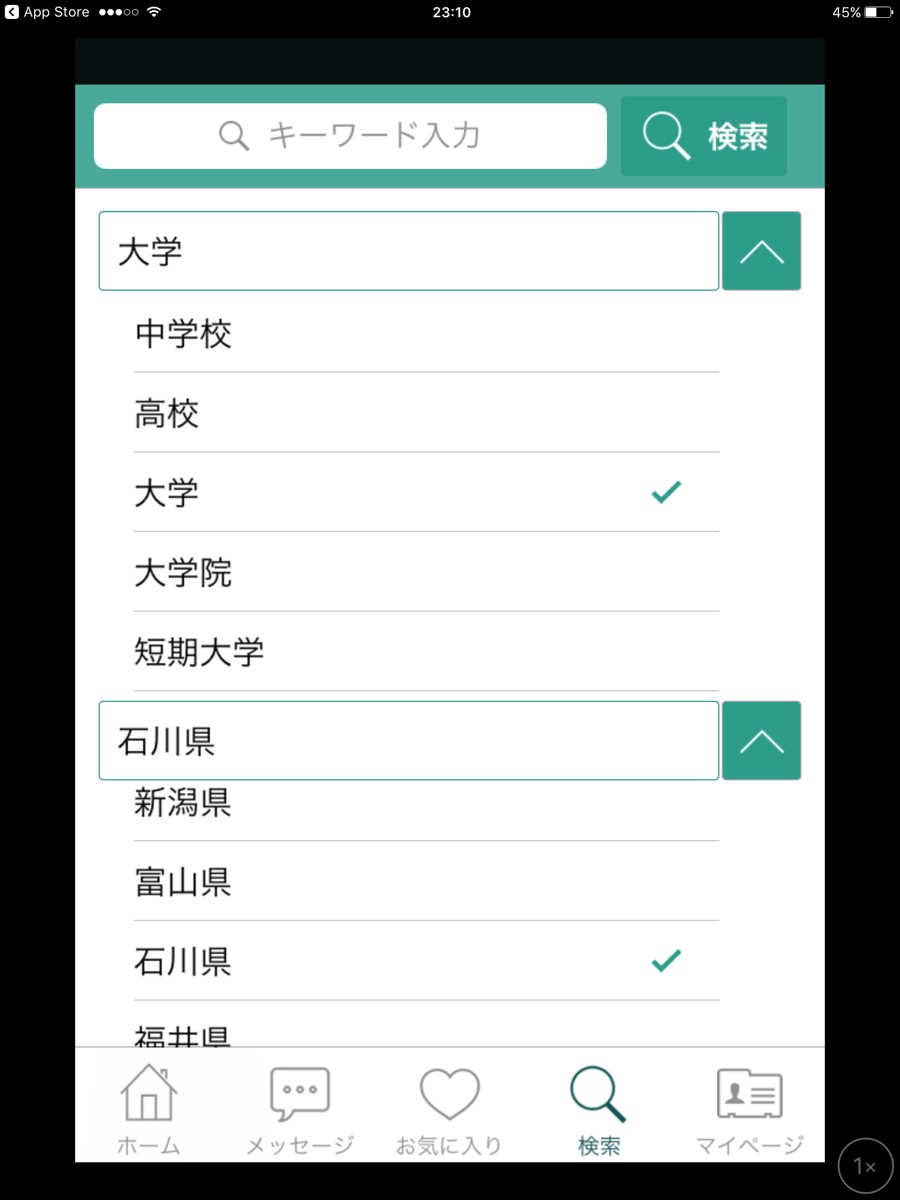Collapse the 大学 school type dropdown
900x1200 pixels.
click(761, 251)
